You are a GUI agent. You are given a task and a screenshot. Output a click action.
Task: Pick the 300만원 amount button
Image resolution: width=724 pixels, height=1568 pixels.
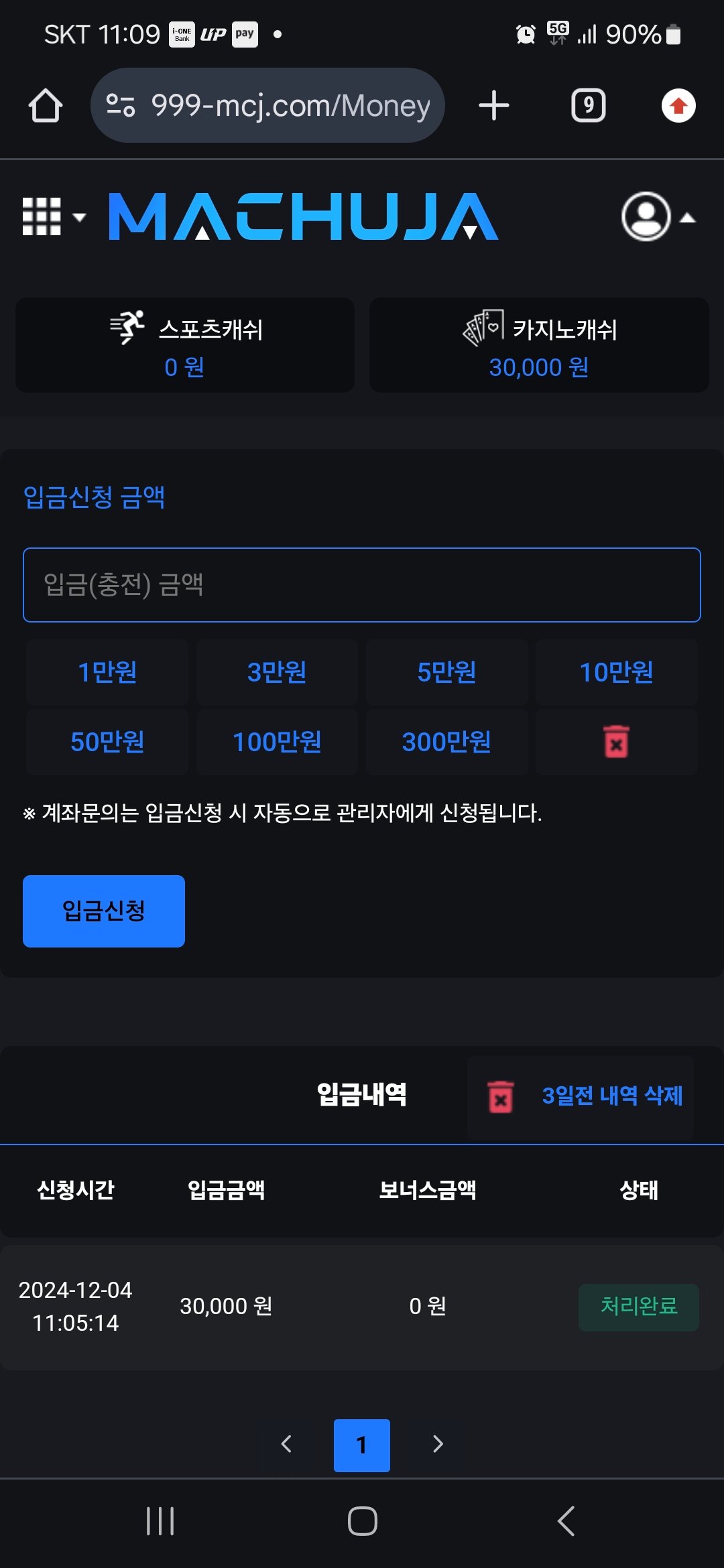[446, 742]
